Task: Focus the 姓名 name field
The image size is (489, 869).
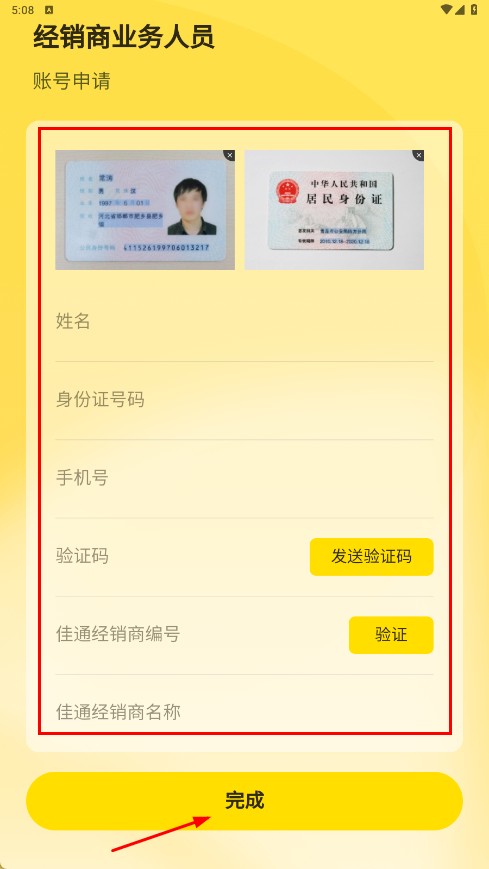Action: coord(244,321)
